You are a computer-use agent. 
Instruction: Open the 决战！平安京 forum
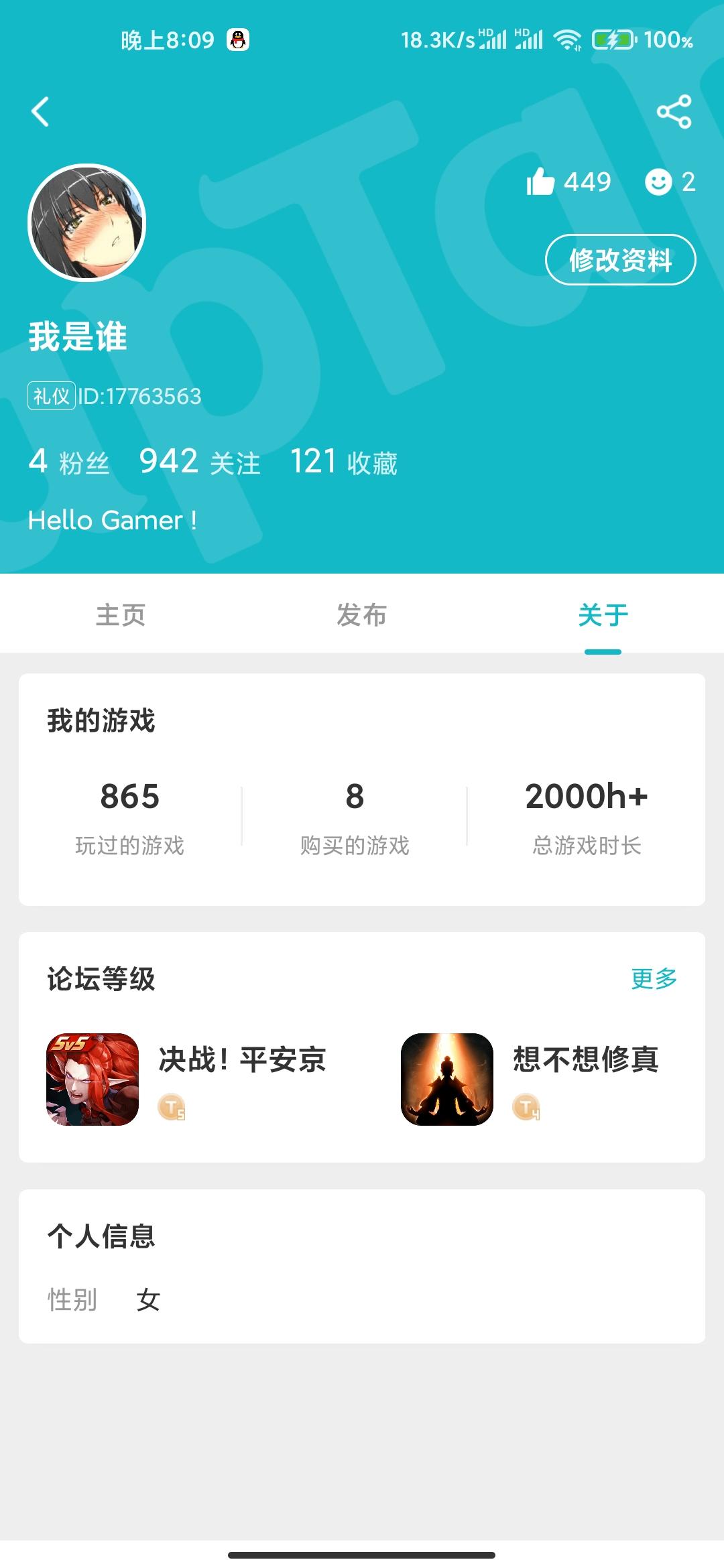(x=188, y=1079)
